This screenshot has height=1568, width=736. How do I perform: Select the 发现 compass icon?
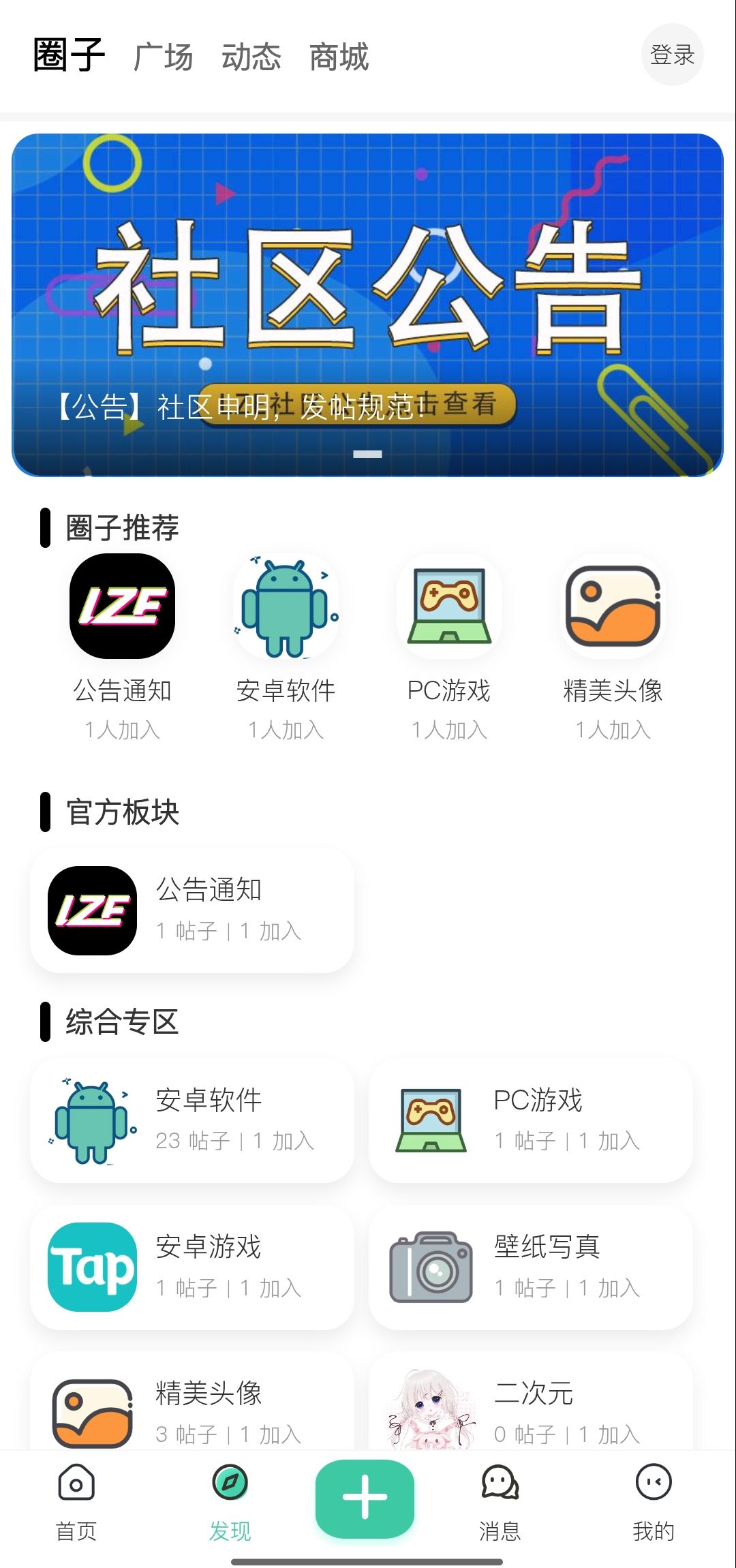pos(229,1481)
